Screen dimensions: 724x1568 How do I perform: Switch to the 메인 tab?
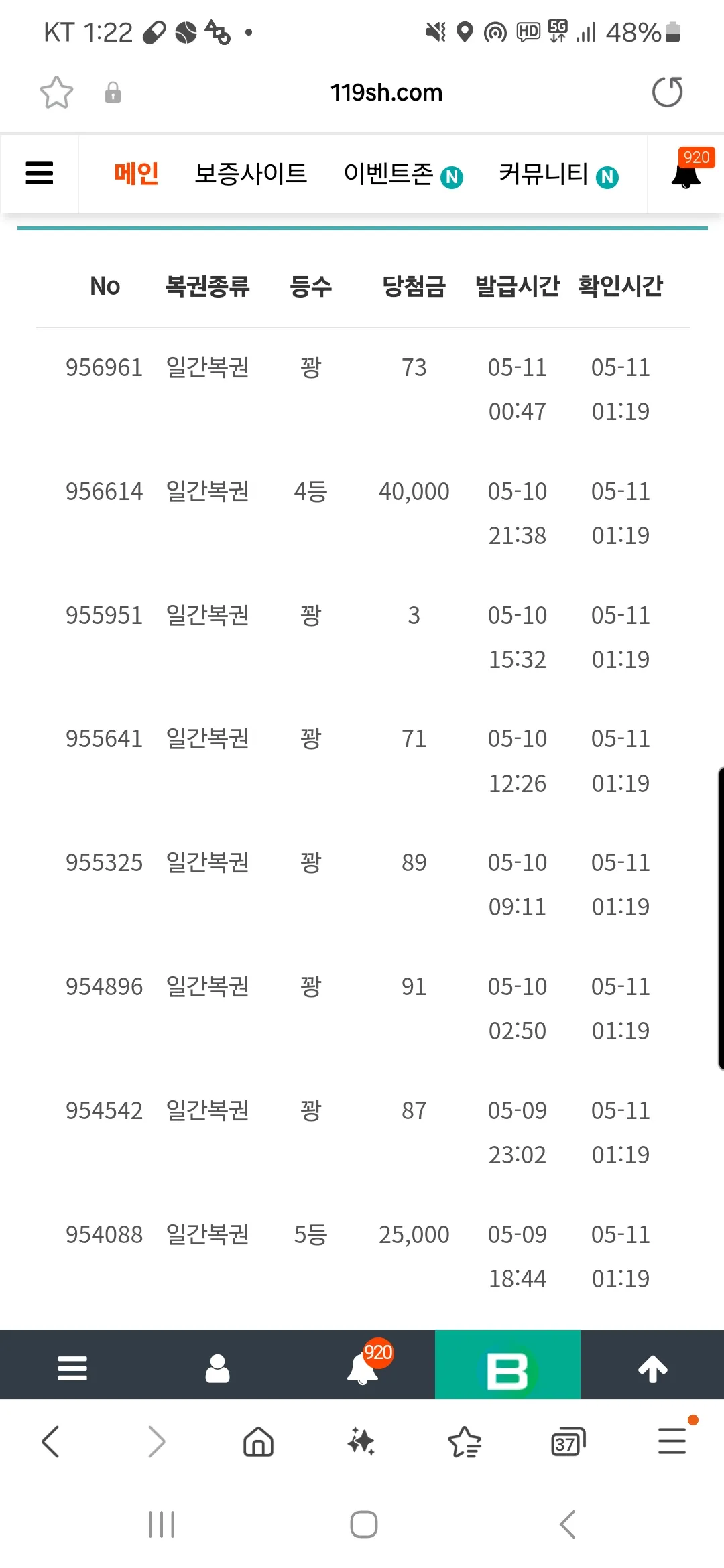pos(136,174)
